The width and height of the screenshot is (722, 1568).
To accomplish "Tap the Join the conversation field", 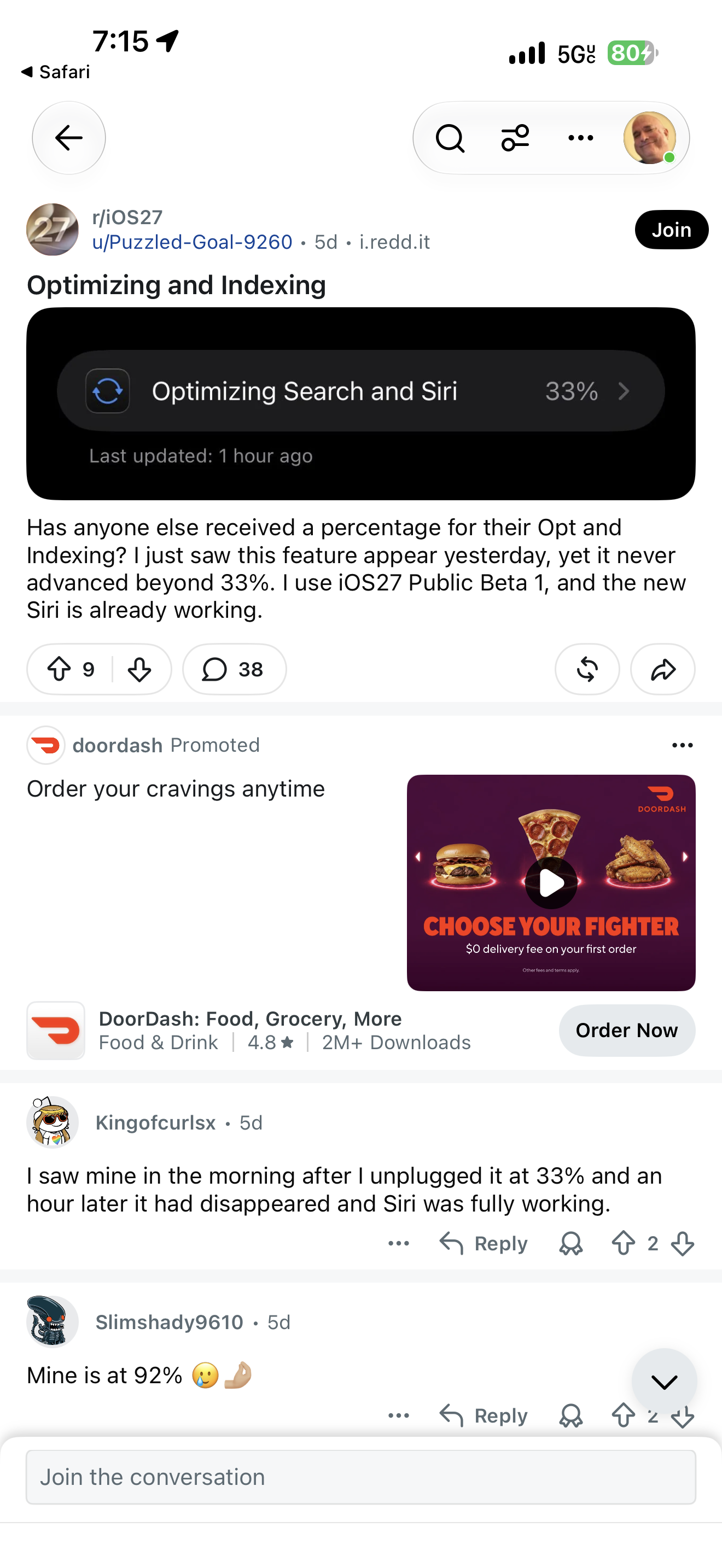I will (x=361, y=1477).
